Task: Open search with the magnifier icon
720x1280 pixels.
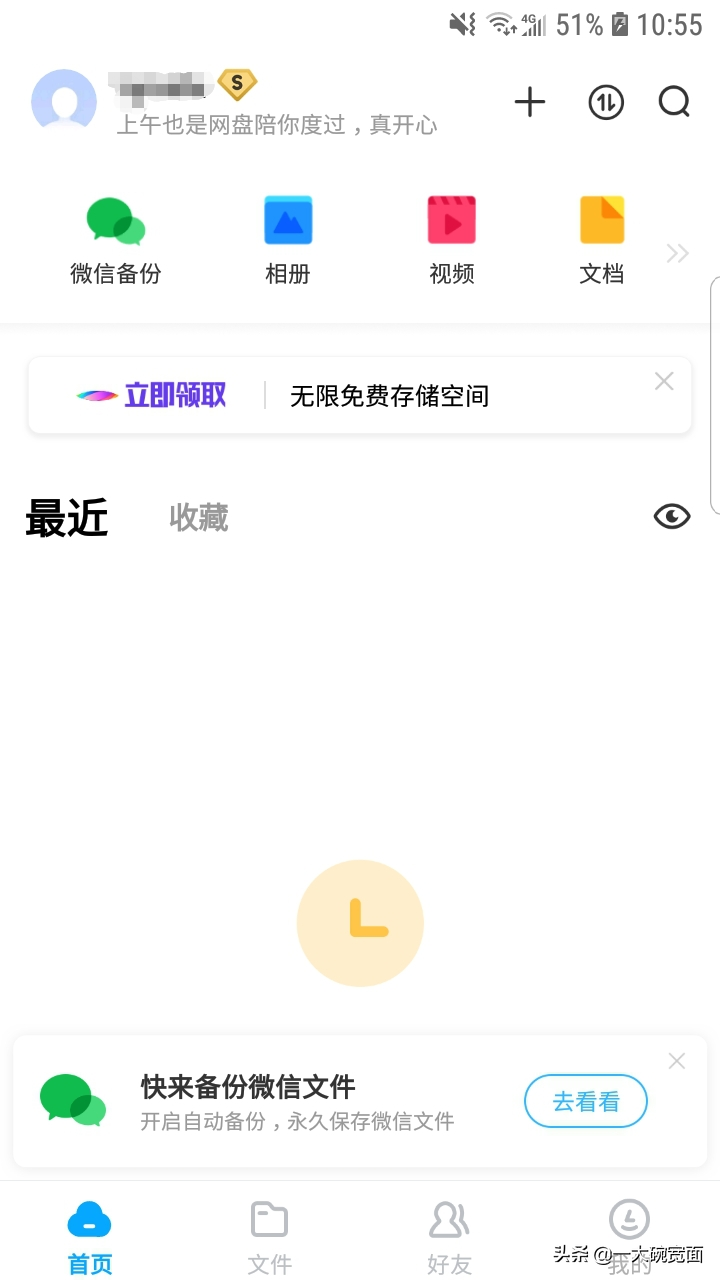Action: tap(675, 102)
